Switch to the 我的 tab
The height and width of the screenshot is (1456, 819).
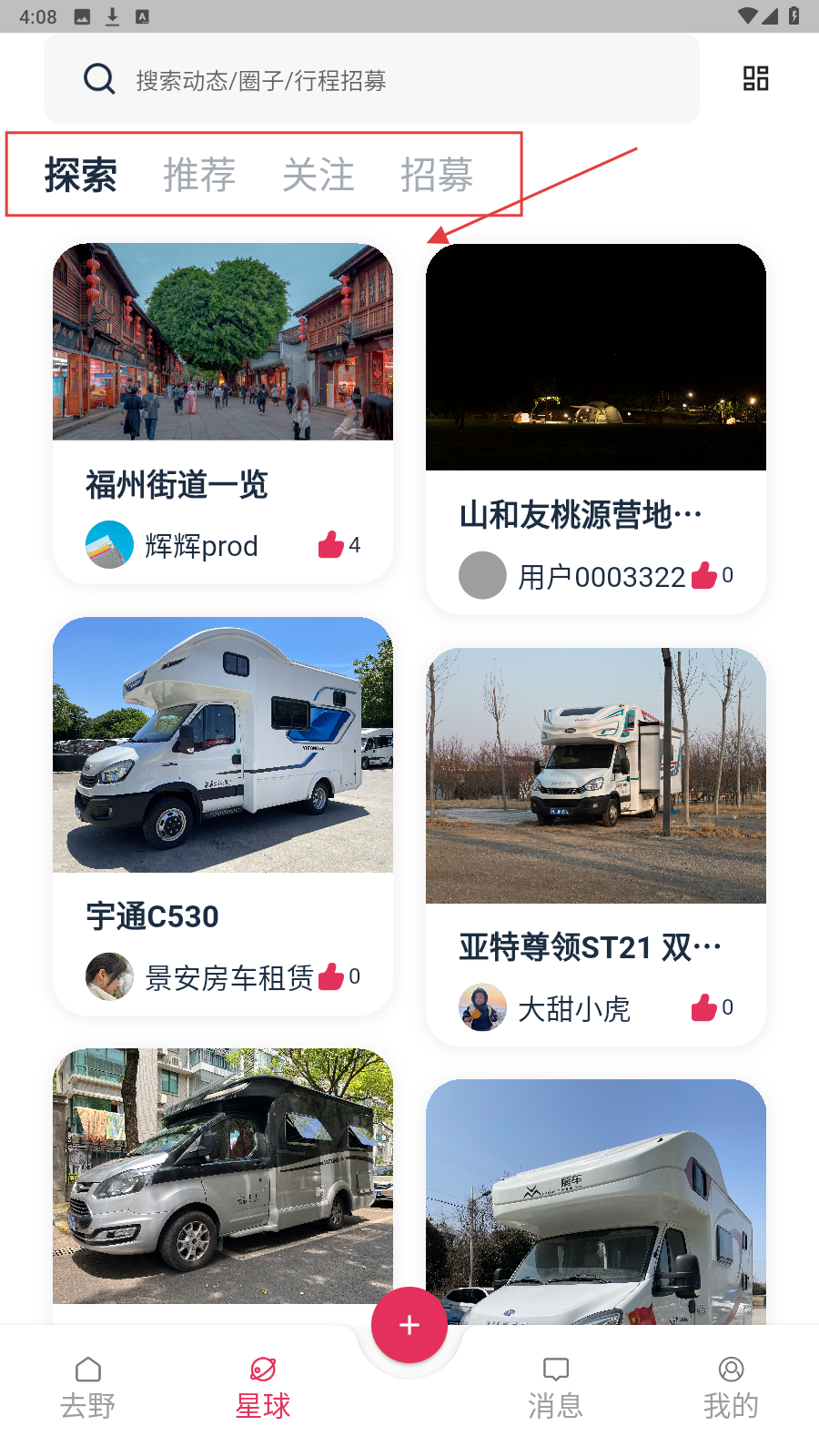pyautogui.click(x=731, y=1388)
